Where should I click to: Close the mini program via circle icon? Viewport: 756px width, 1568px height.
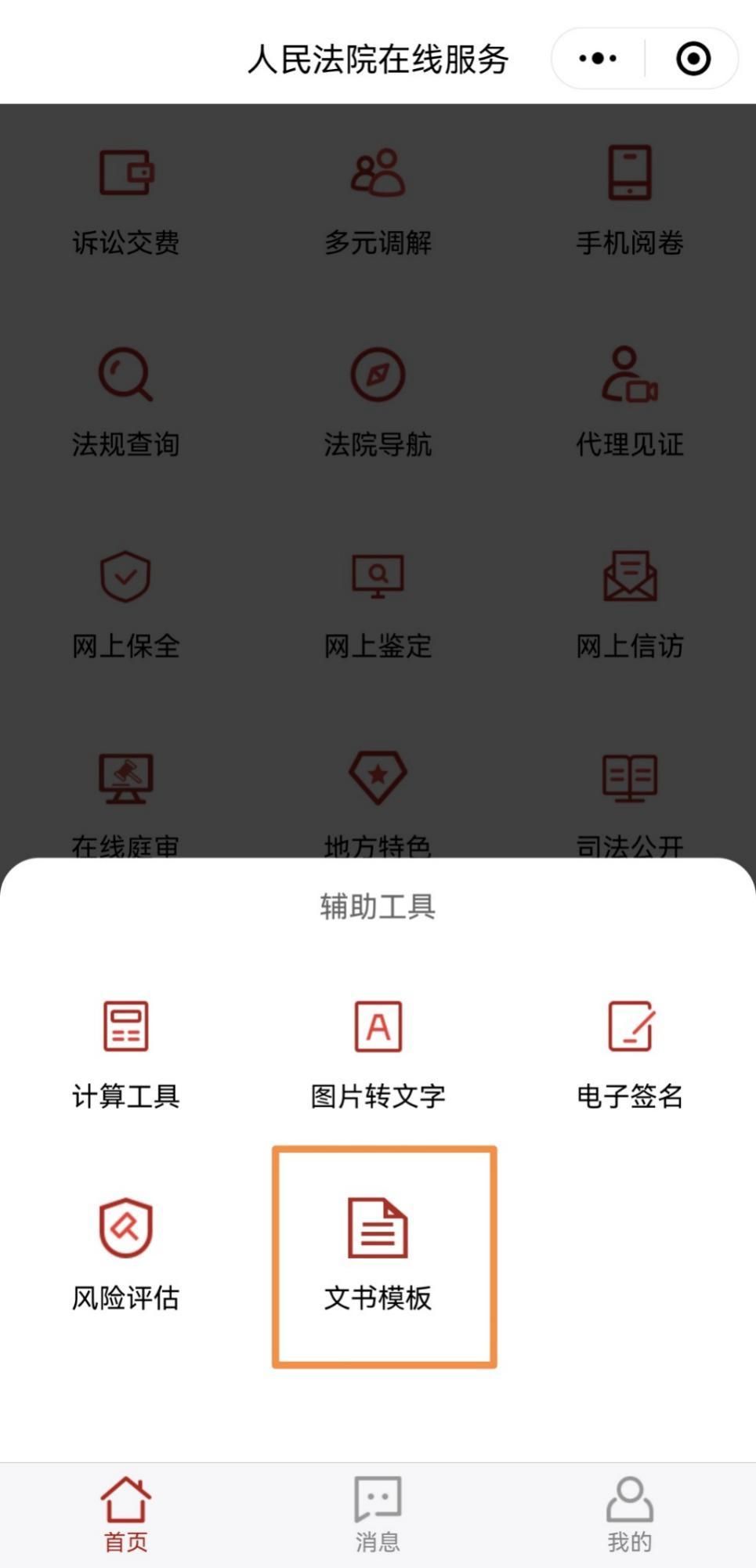click(693, 59)
